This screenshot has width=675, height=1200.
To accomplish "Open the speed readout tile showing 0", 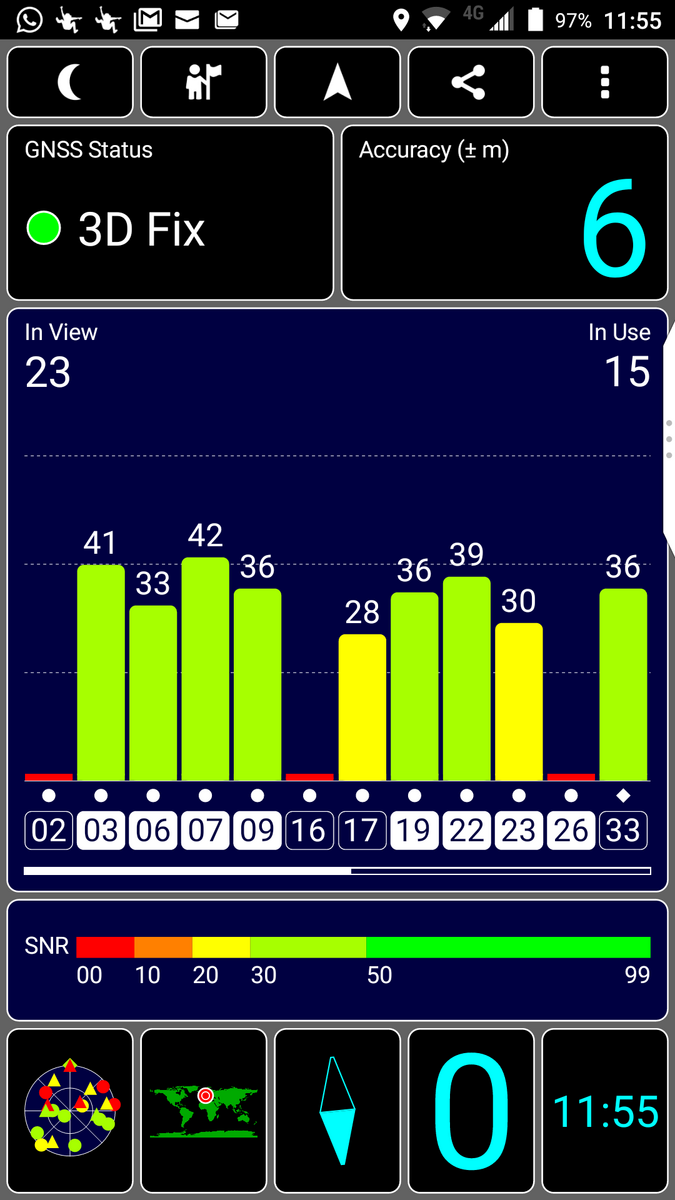I will click(x=471, y=1110).
